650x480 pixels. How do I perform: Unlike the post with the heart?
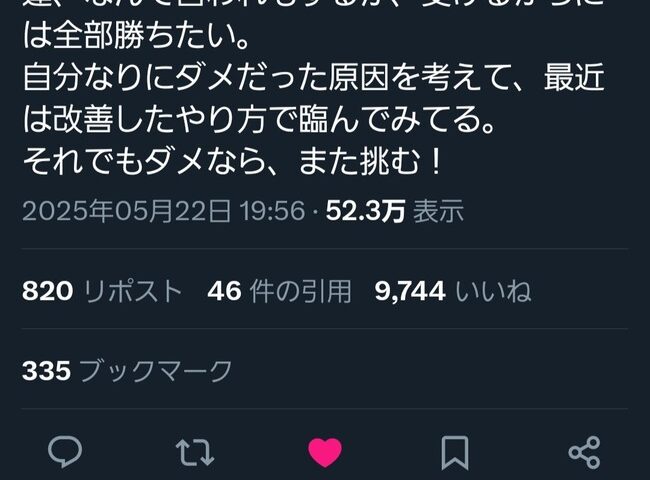click(x=324, y=452)
